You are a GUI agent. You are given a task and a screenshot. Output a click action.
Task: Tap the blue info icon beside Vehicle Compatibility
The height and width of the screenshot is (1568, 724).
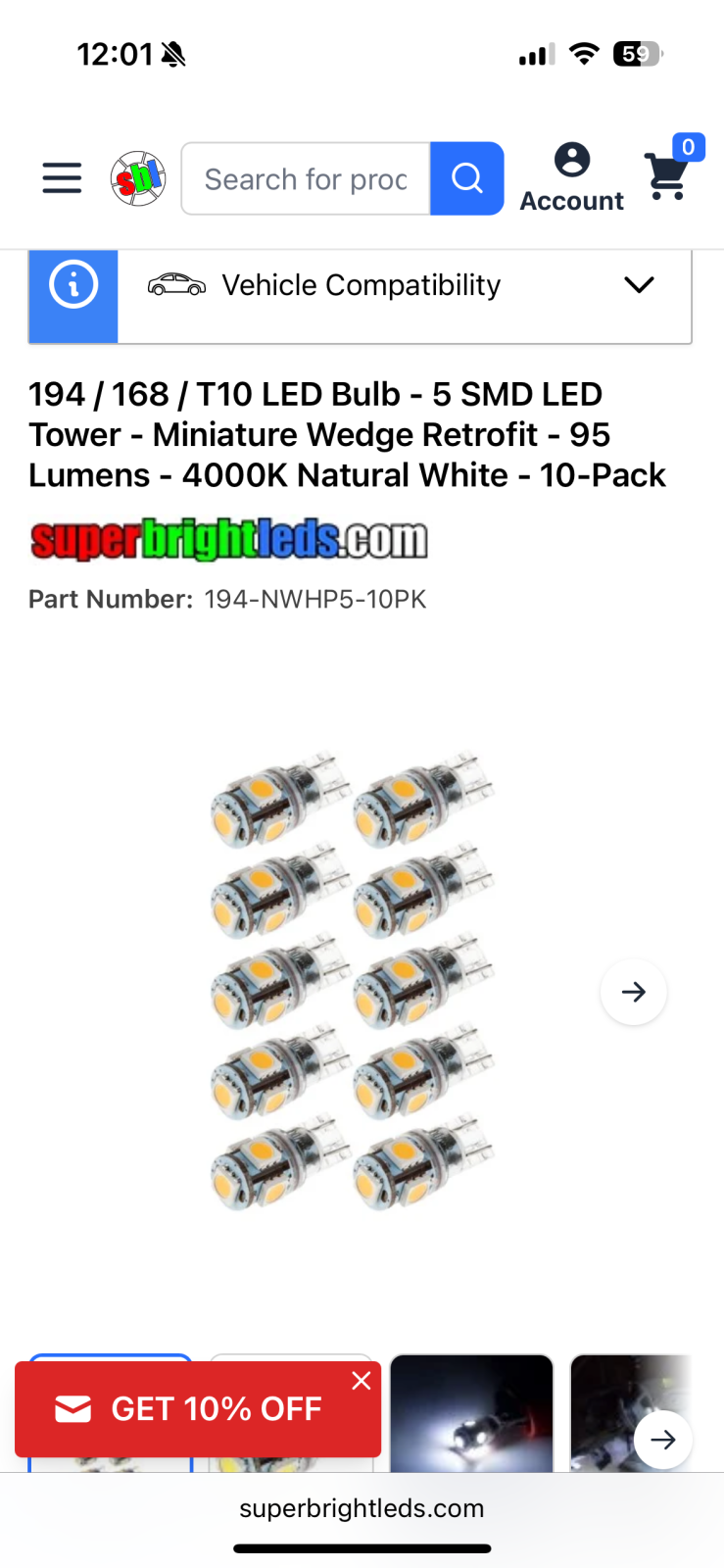click(73, 285)
